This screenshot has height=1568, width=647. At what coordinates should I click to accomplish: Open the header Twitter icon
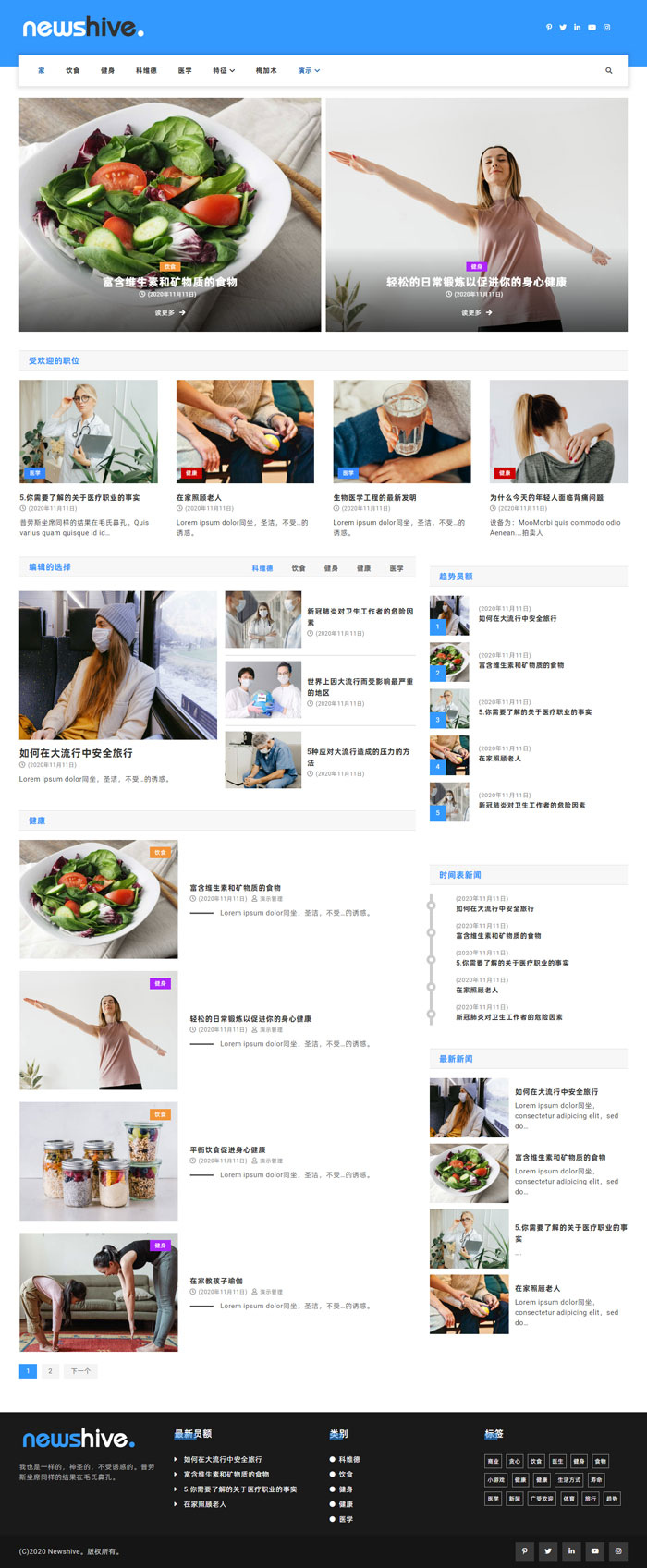tap(563, 27)
